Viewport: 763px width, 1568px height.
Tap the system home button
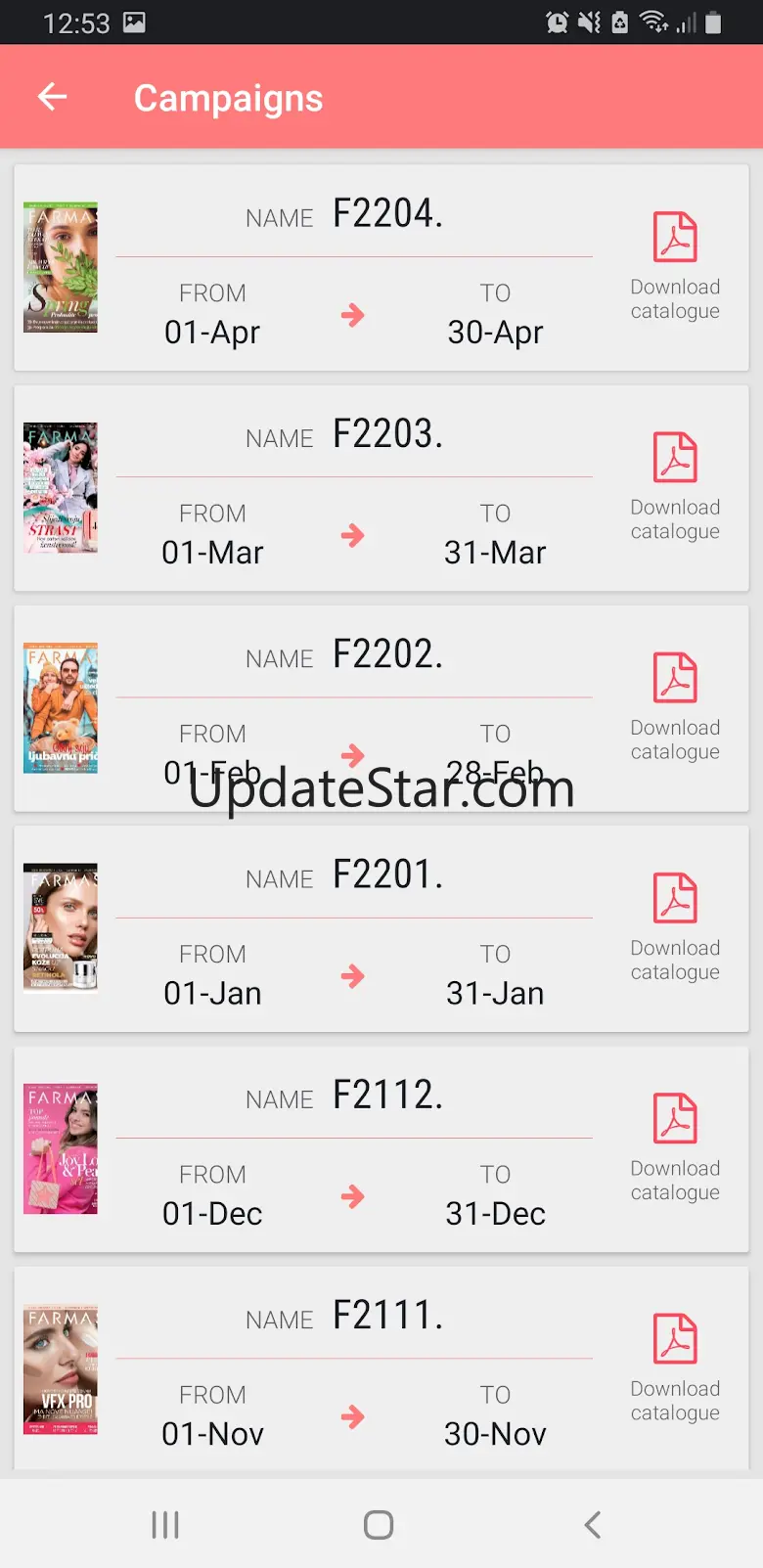click(379, 1524)
